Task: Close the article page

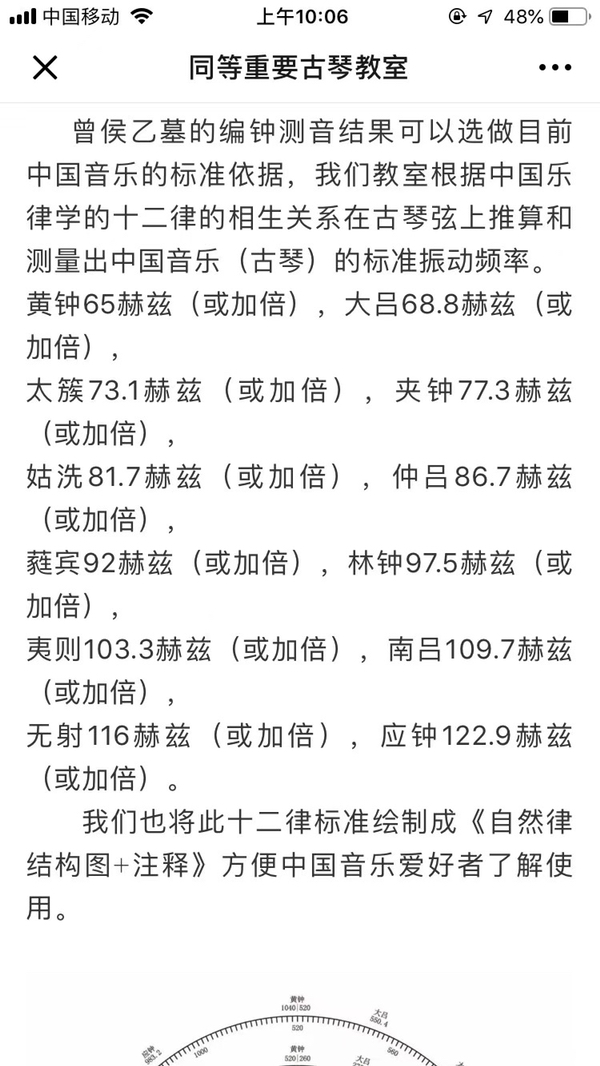Action: click(45, 68)
